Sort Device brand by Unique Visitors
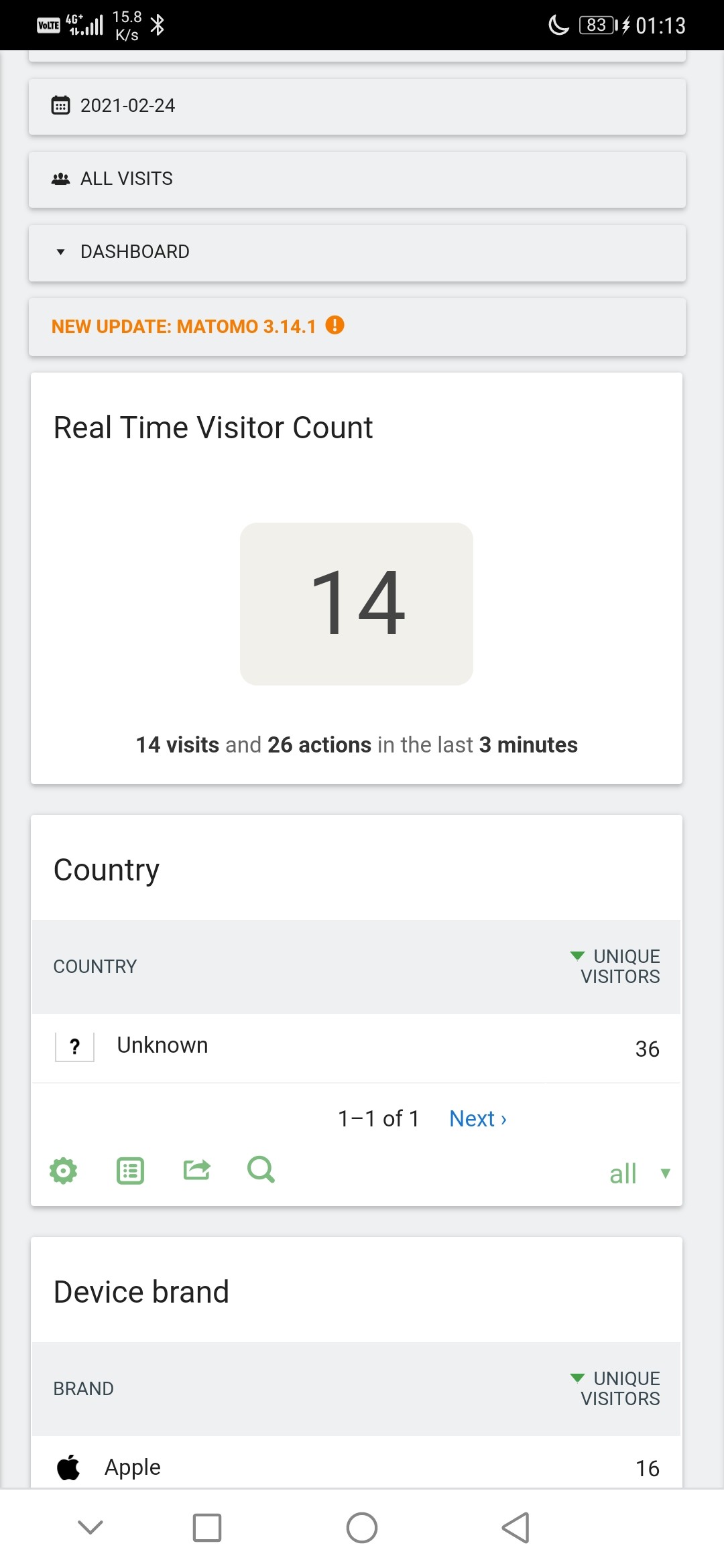The image size is (724, 1568). click(x=615, y=1388)
